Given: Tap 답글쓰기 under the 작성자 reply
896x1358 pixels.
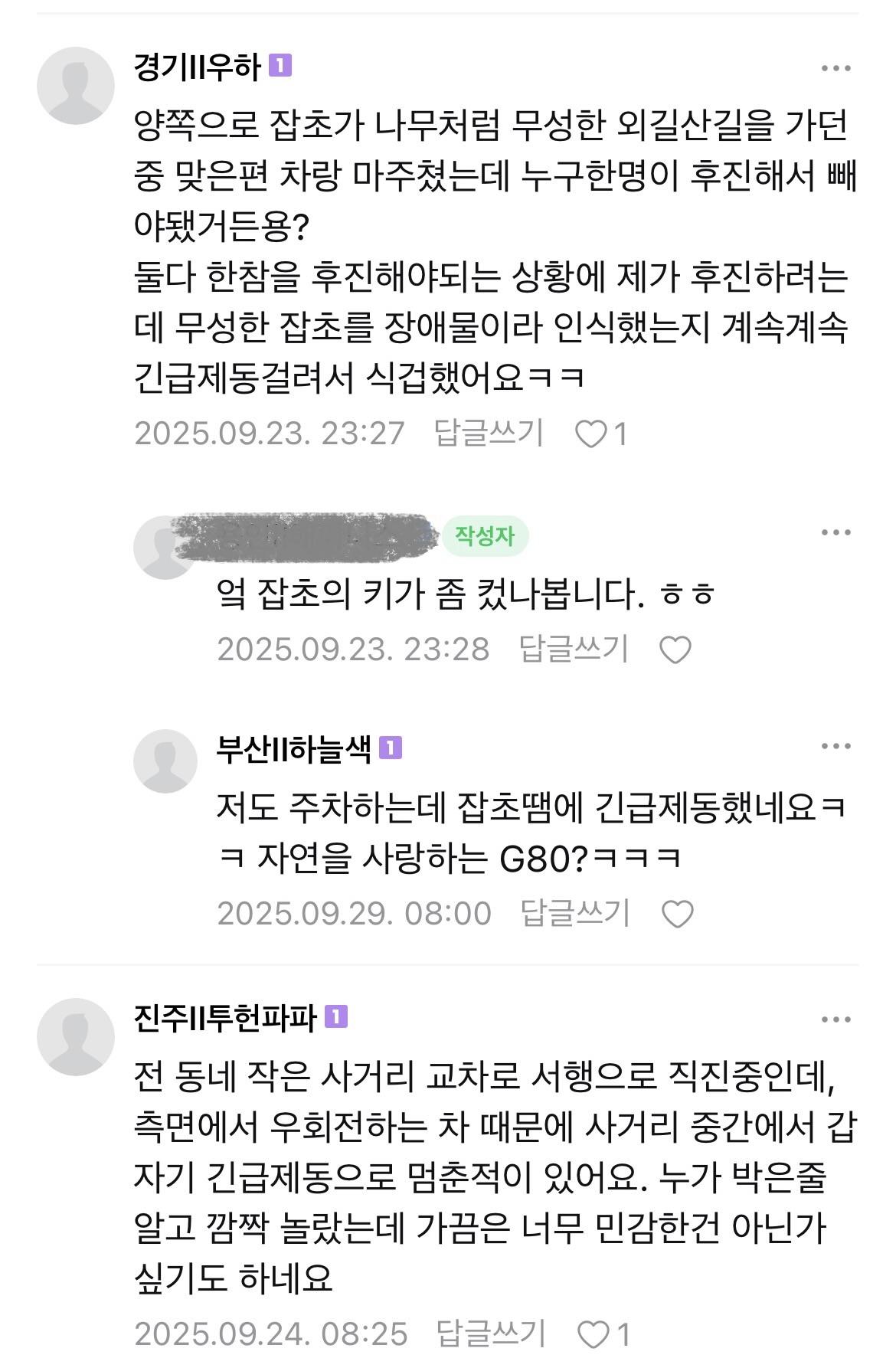Looking at the screenshot, I should (574, 650).
